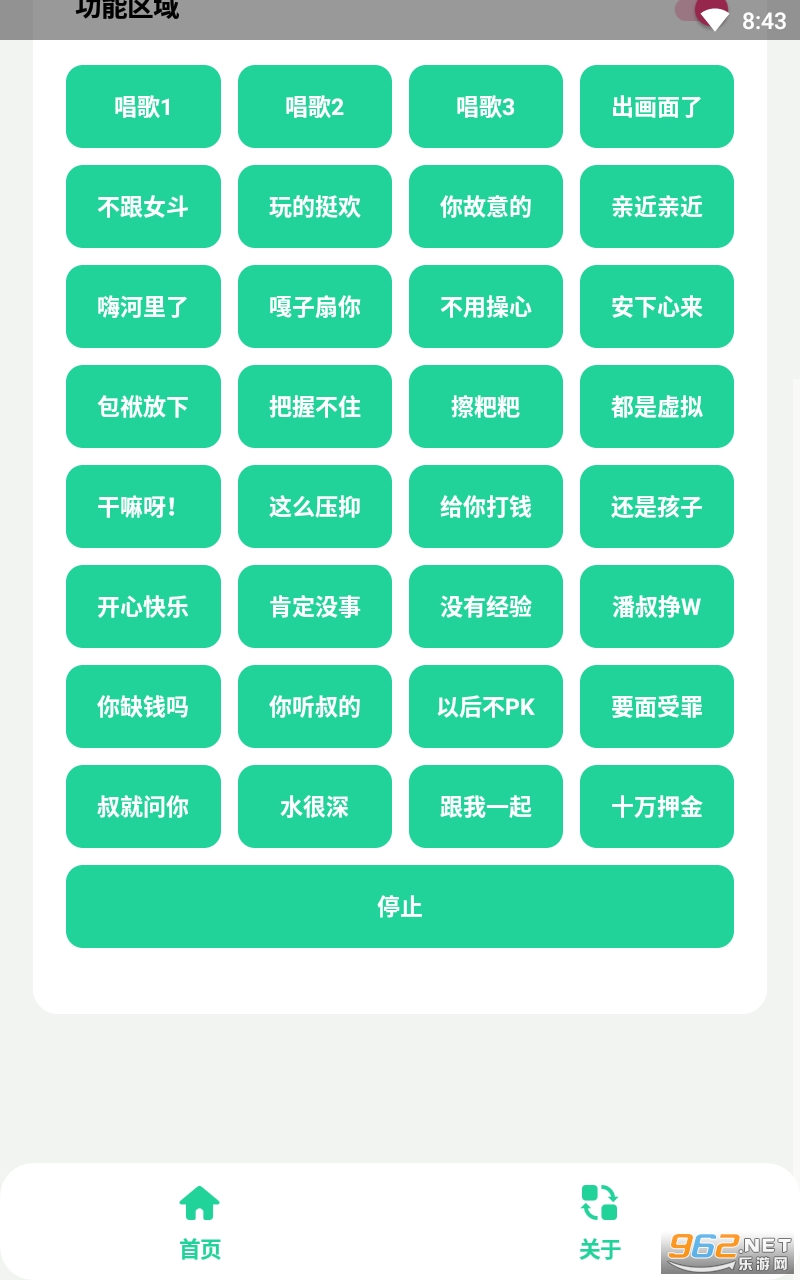Tap the 包袱放下 button
800x1280 pixels.
pos(143,407)
